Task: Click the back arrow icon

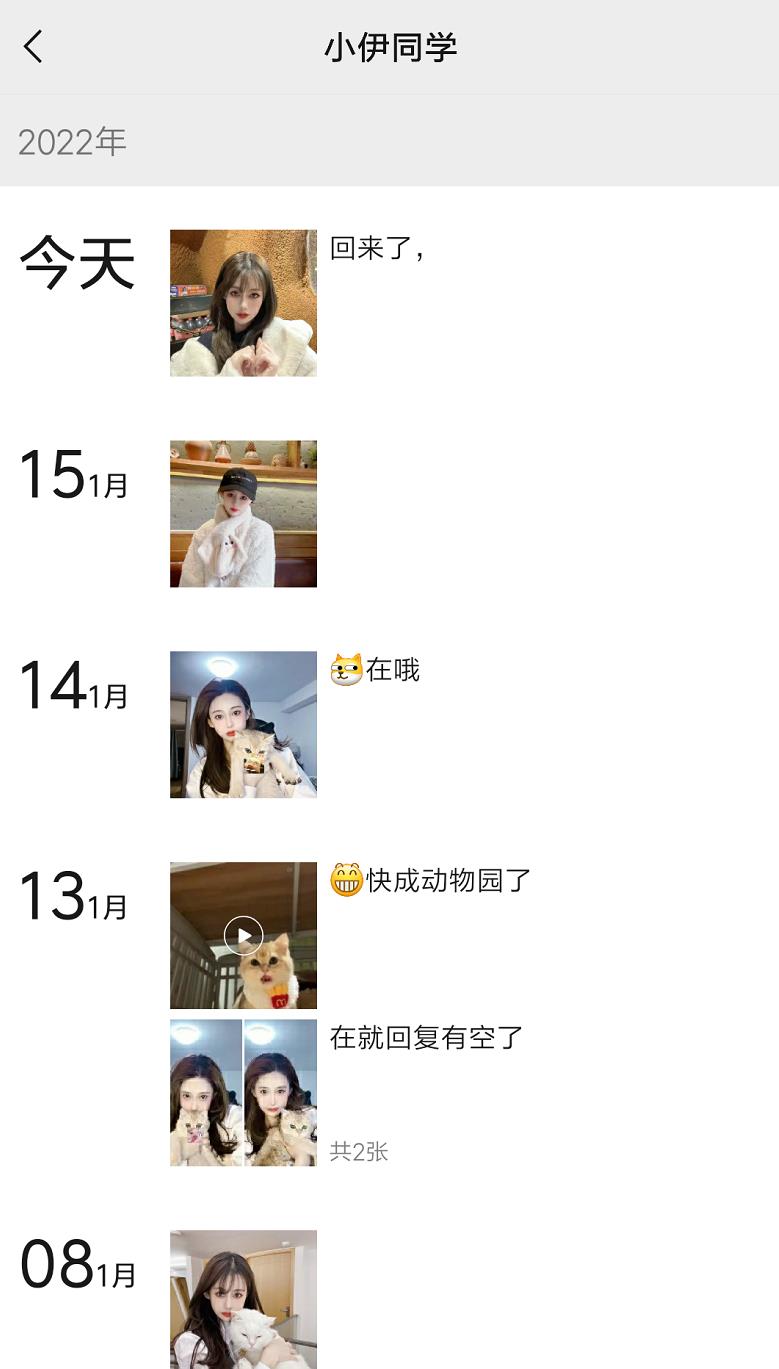Action: coord(34,47)
